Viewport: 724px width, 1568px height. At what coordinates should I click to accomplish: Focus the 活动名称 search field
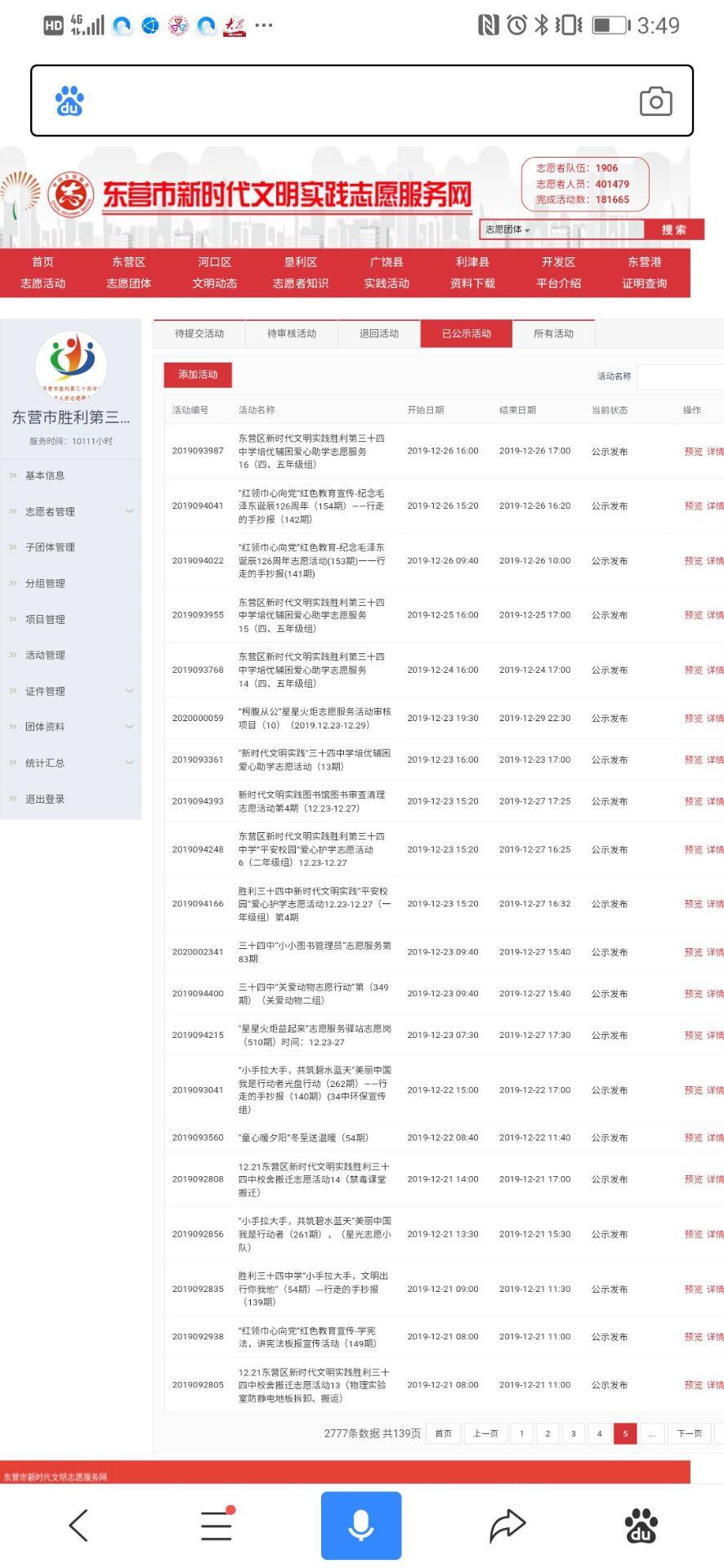[x=680, y=376]
